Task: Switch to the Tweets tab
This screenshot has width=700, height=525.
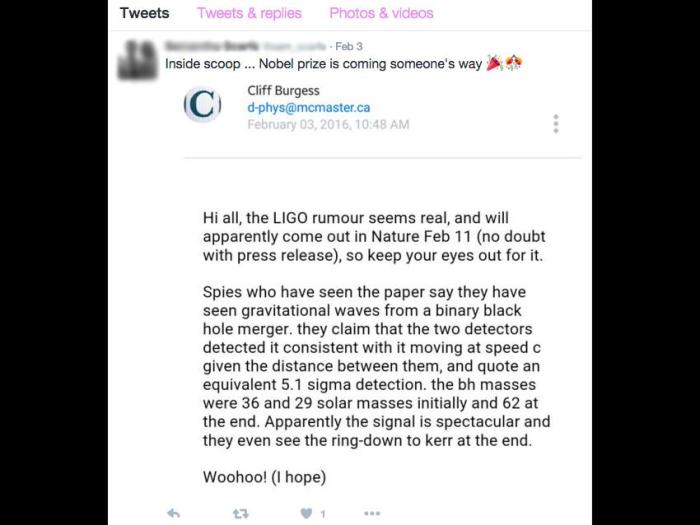Action: (144, 13)
